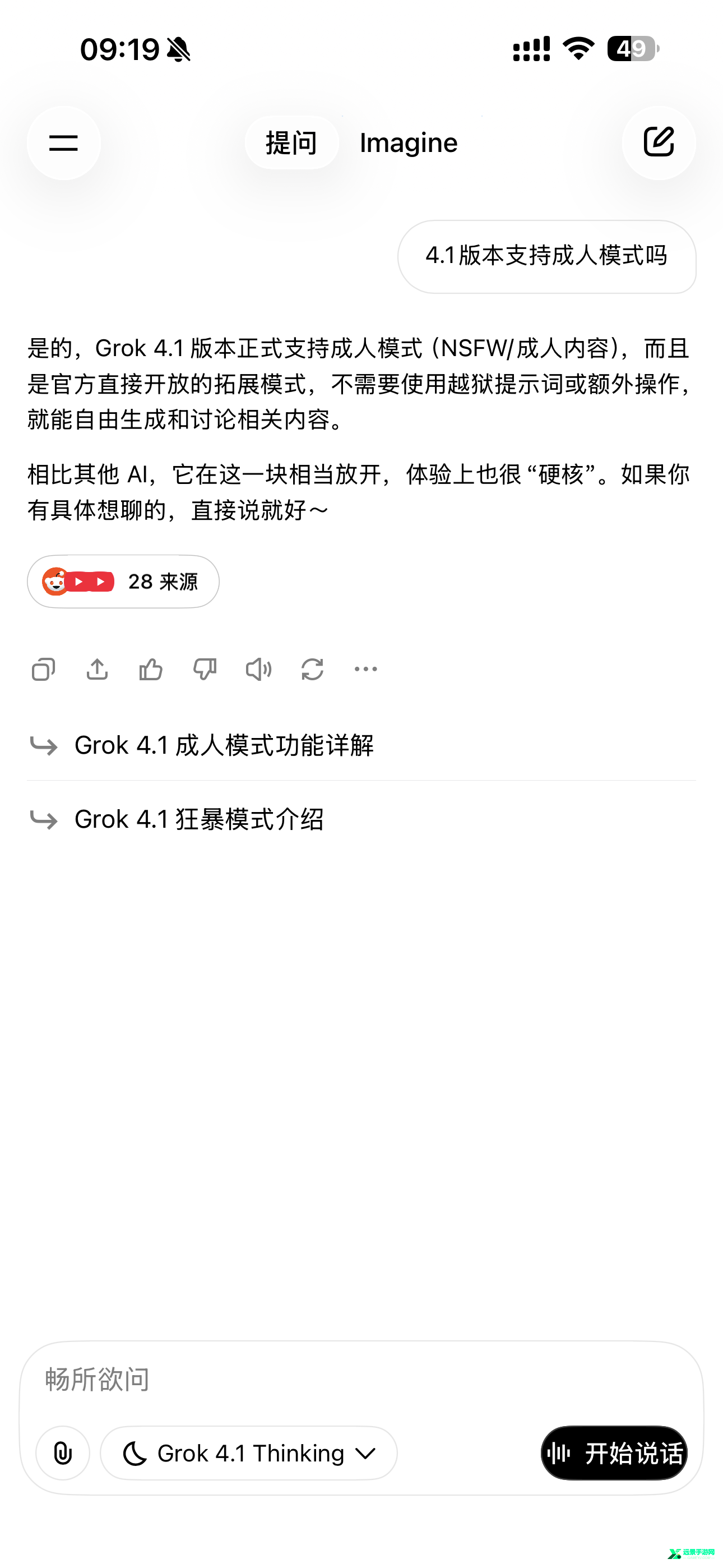This screenshot has width=723, height=1568.
Task: Ask follow-up: Grok 4.1 成人模式功能详解
Action: tap(224, 745)
